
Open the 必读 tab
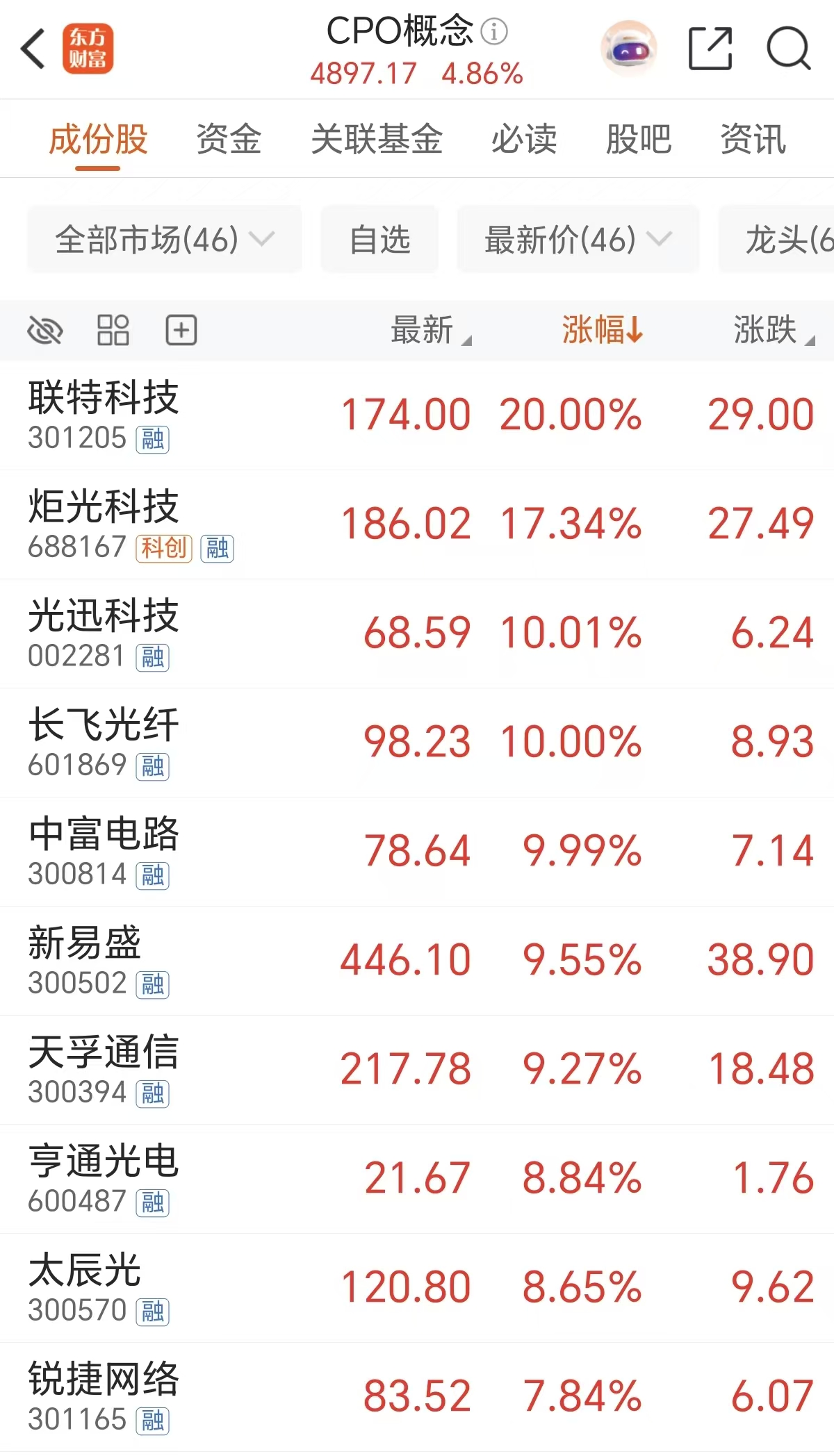[x=524, y=139]
